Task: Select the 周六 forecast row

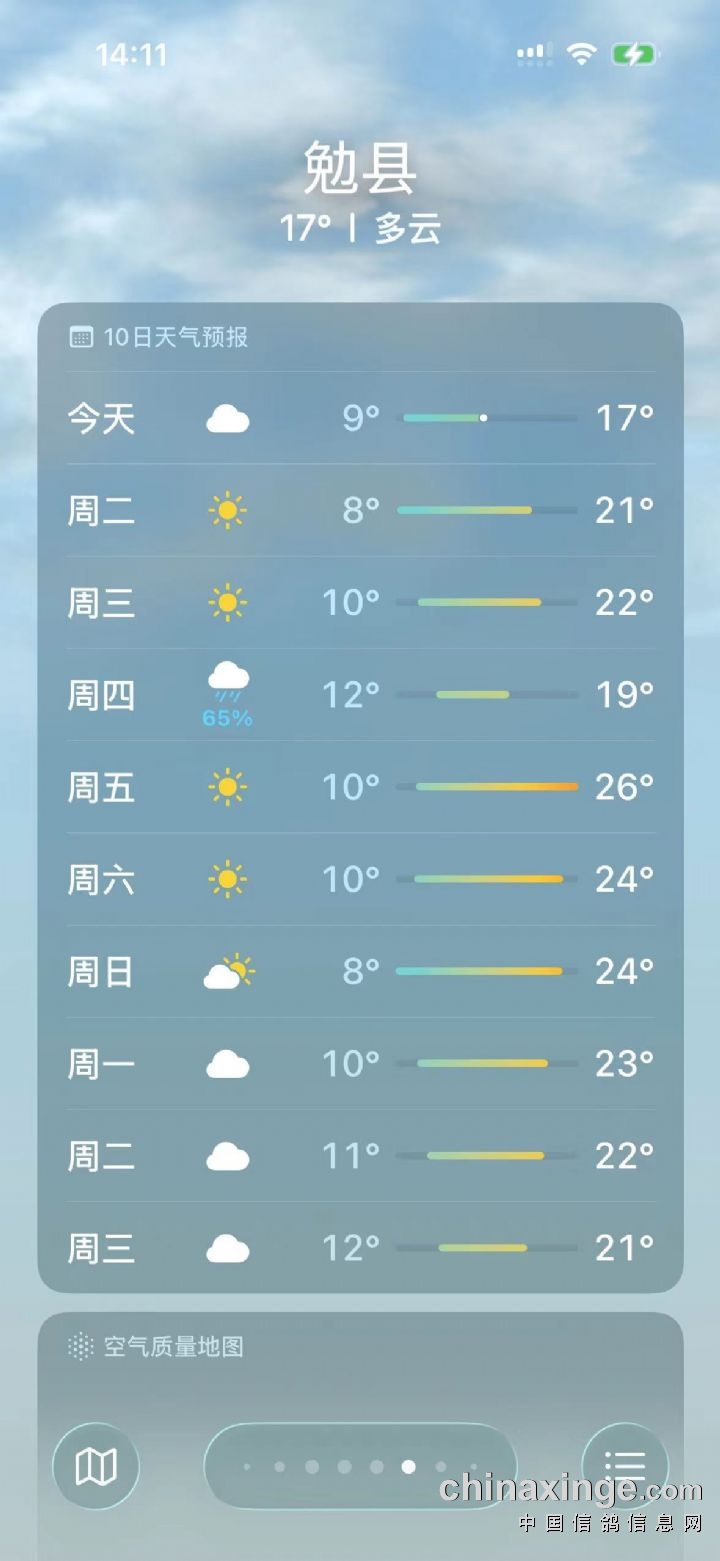Action: tap(360, 879)
